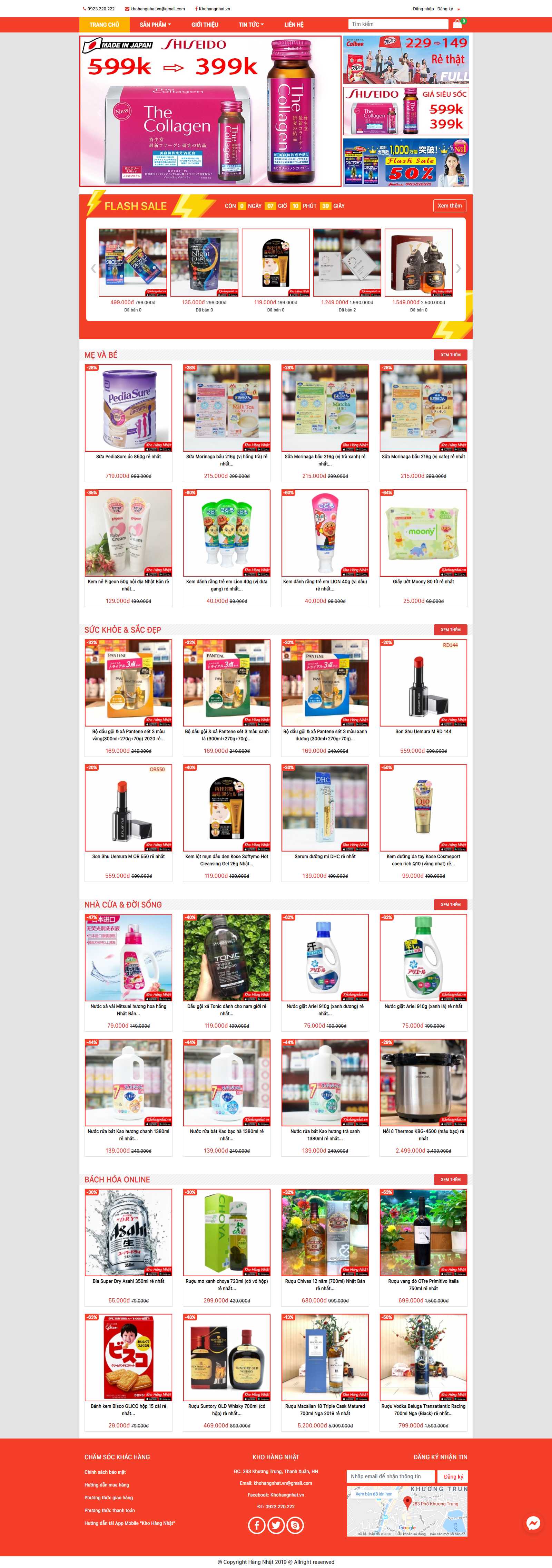The height and width of the screenshot is (1568, 552).
Task: Expand the TIN TỨC menu
Action: [250, 25]
